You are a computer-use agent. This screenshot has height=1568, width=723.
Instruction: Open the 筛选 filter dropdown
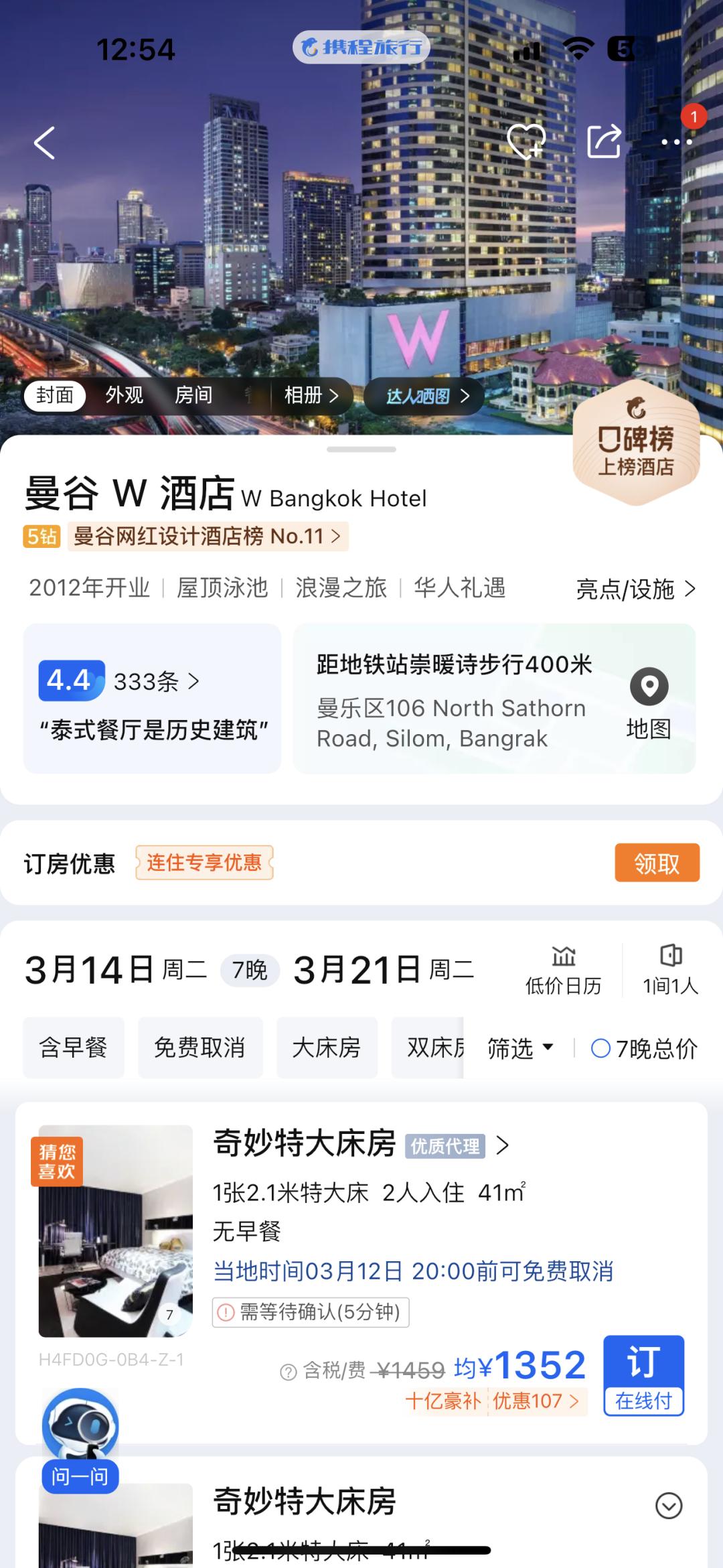tap(520, 1048)
